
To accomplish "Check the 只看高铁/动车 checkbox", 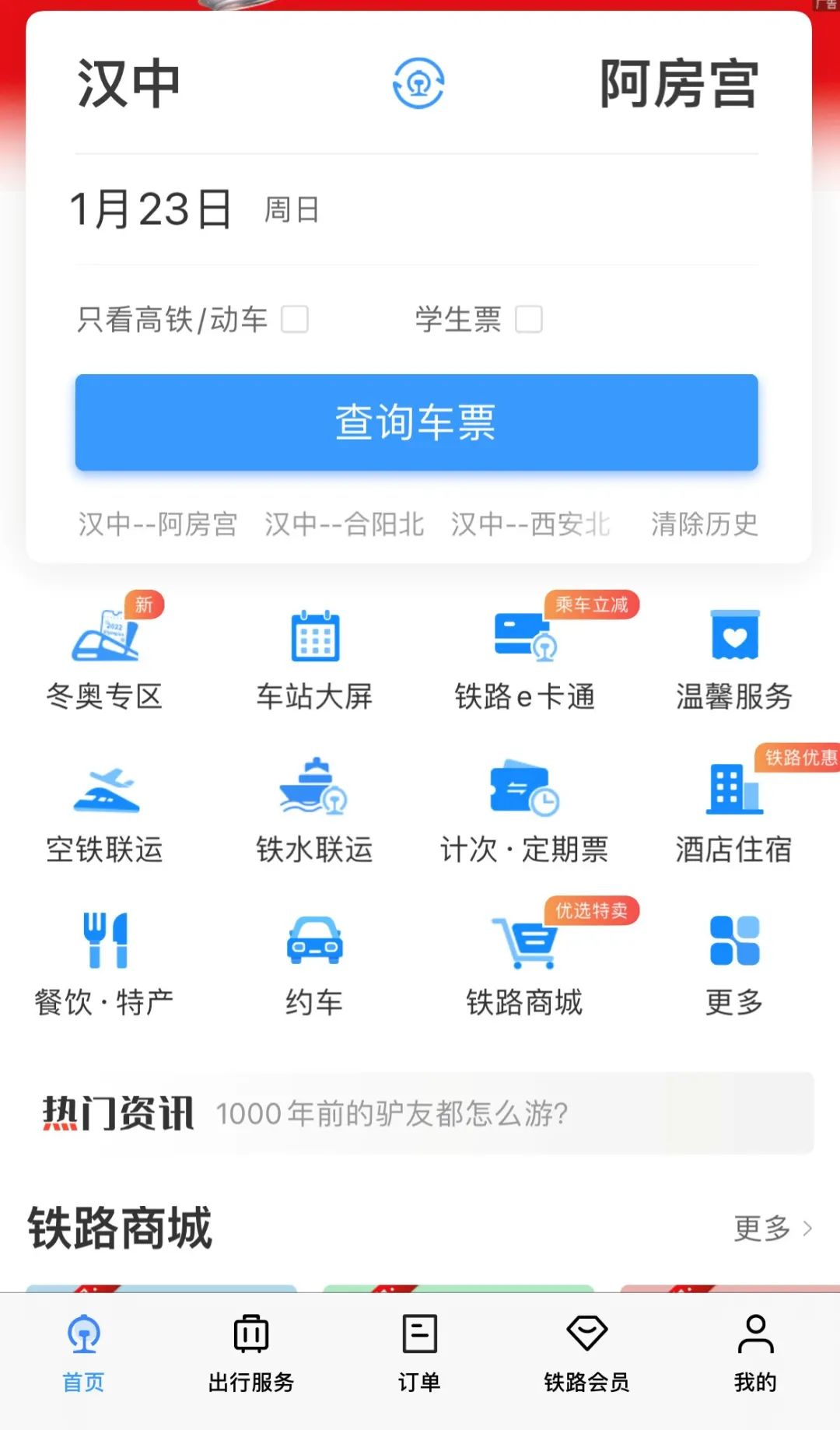I will 295,319.
